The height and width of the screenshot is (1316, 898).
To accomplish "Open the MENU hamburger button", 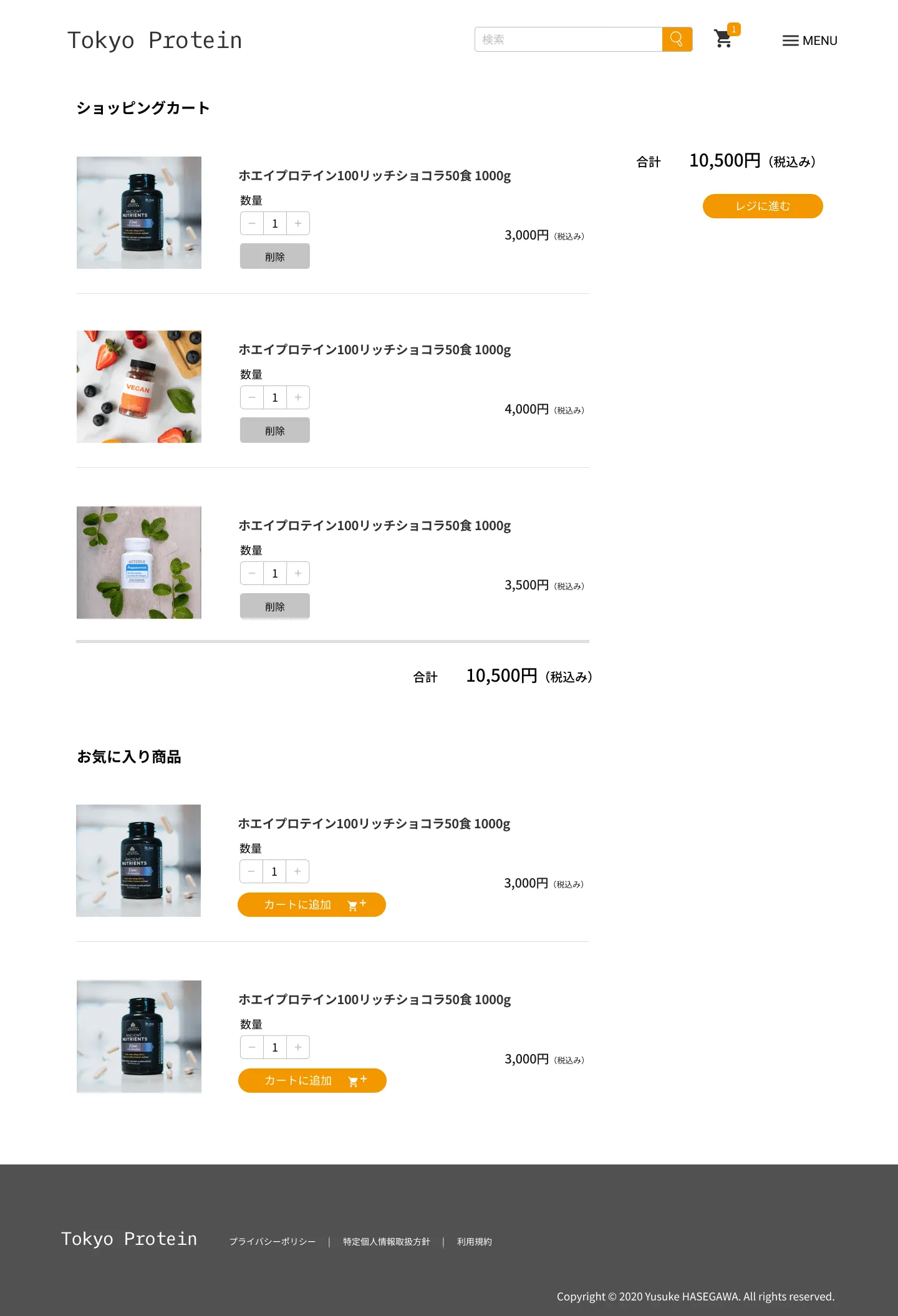I will [x=809, y=41].
